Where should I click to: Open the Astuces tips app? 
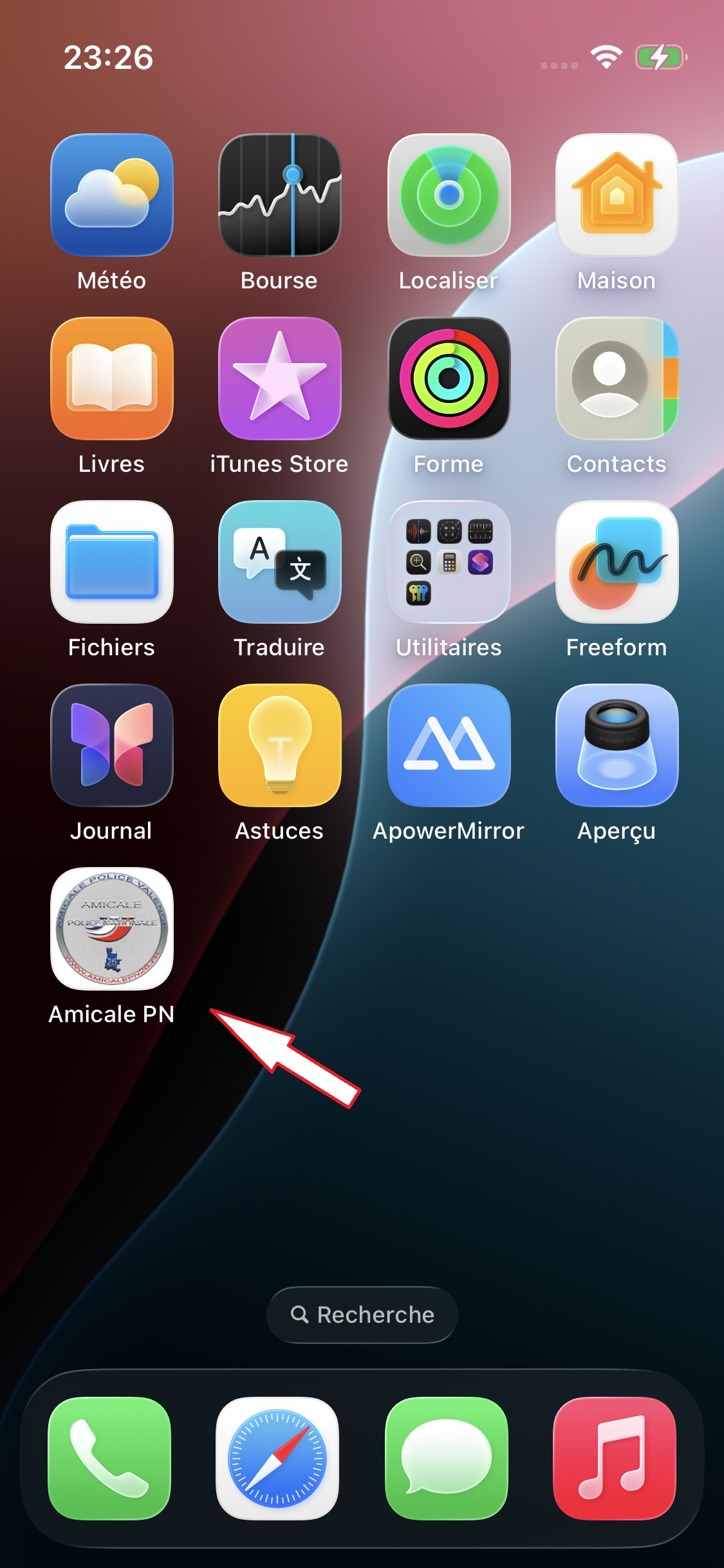point(279,745)
